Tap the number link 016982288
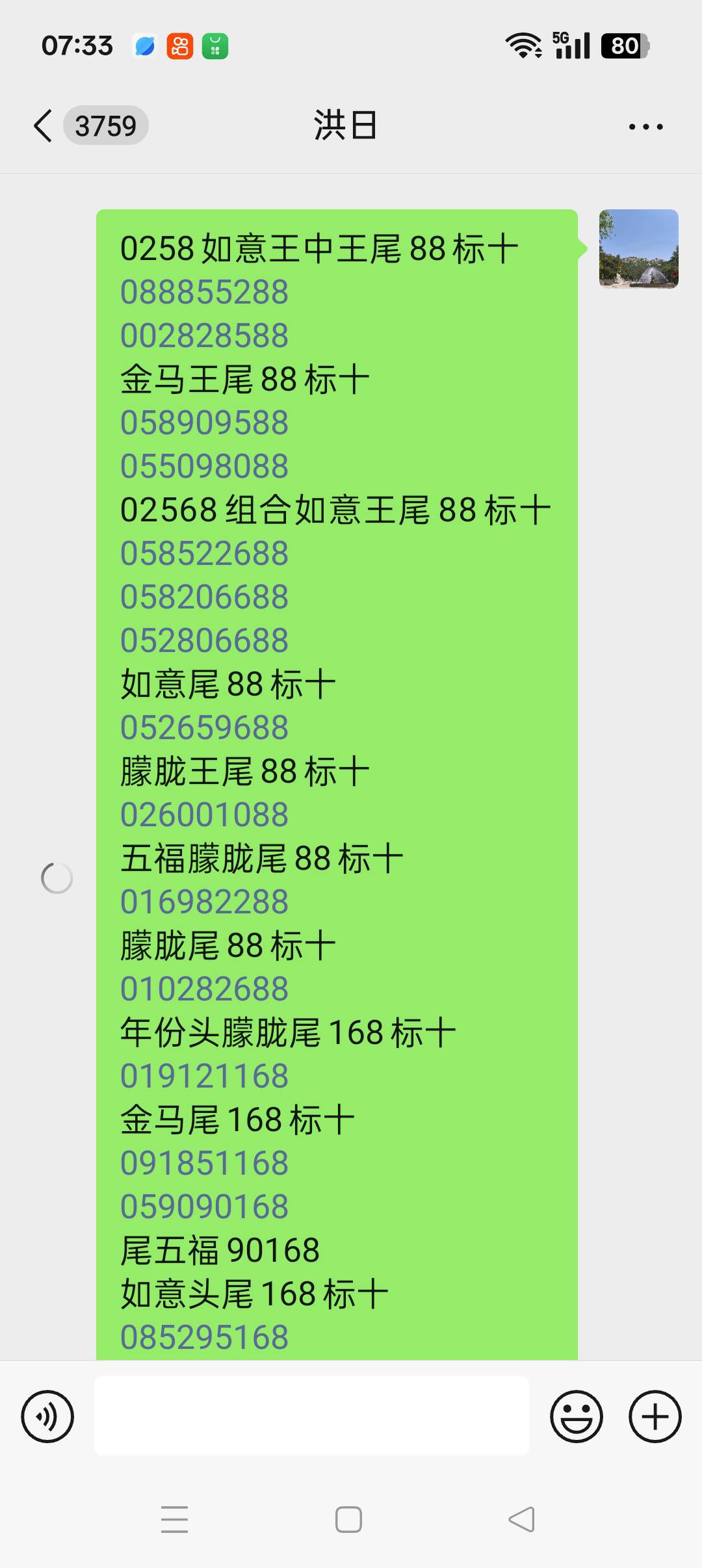Viewport: 702px width, 1568px height. (204, 902)
